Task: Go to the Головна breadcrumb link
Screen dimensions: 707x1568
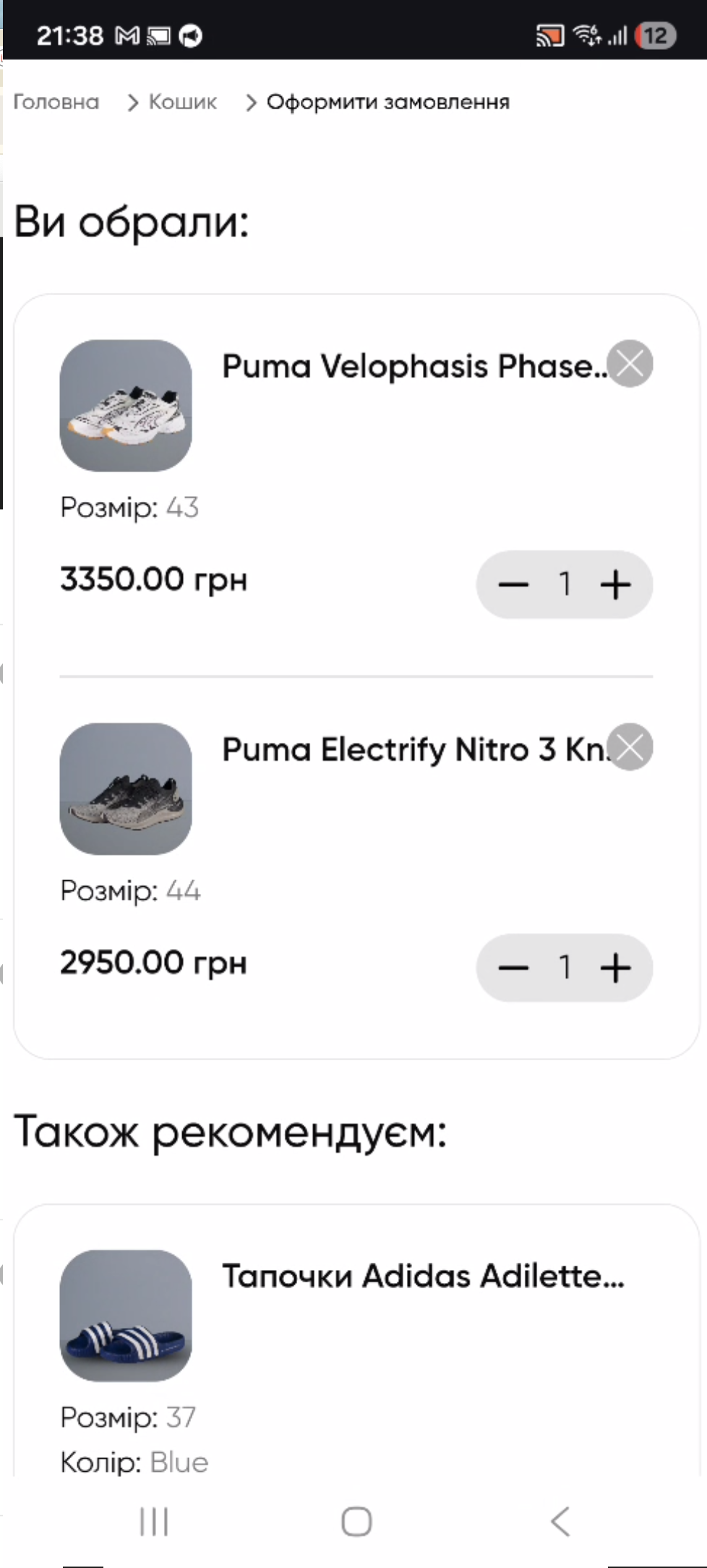Action: pos(56,102)
